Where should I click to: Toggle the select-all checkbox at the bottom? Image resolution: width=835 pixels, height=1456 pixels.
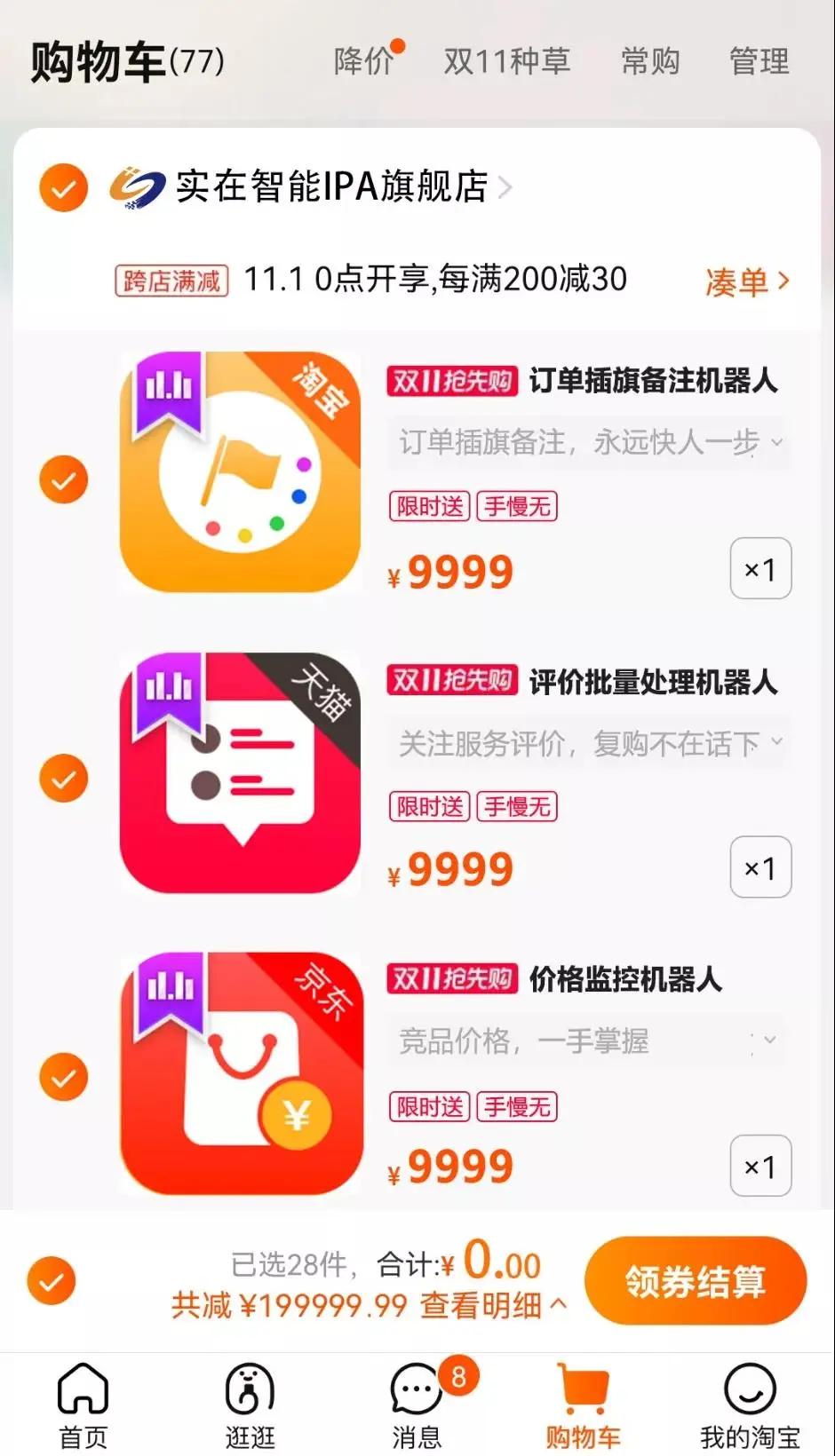[x=52, y=1280]
